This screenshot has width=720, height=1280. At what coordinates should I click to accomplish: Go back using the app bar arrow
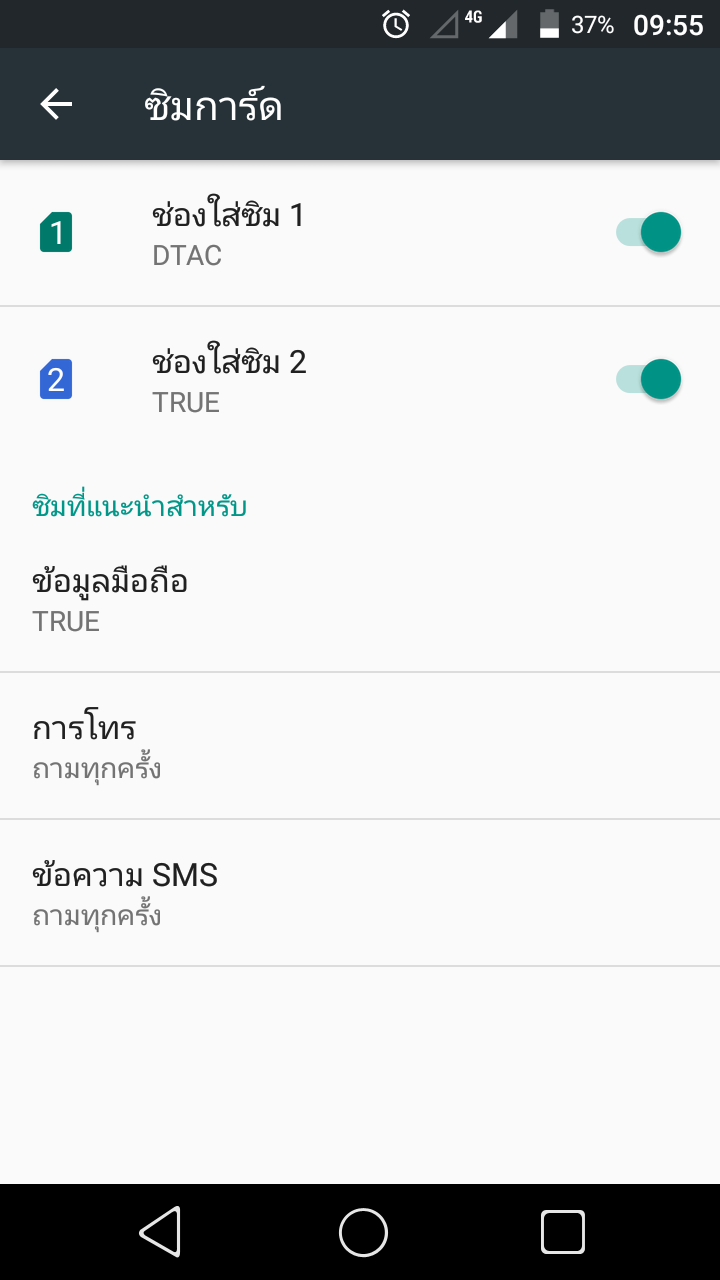(x=57, y=104)
